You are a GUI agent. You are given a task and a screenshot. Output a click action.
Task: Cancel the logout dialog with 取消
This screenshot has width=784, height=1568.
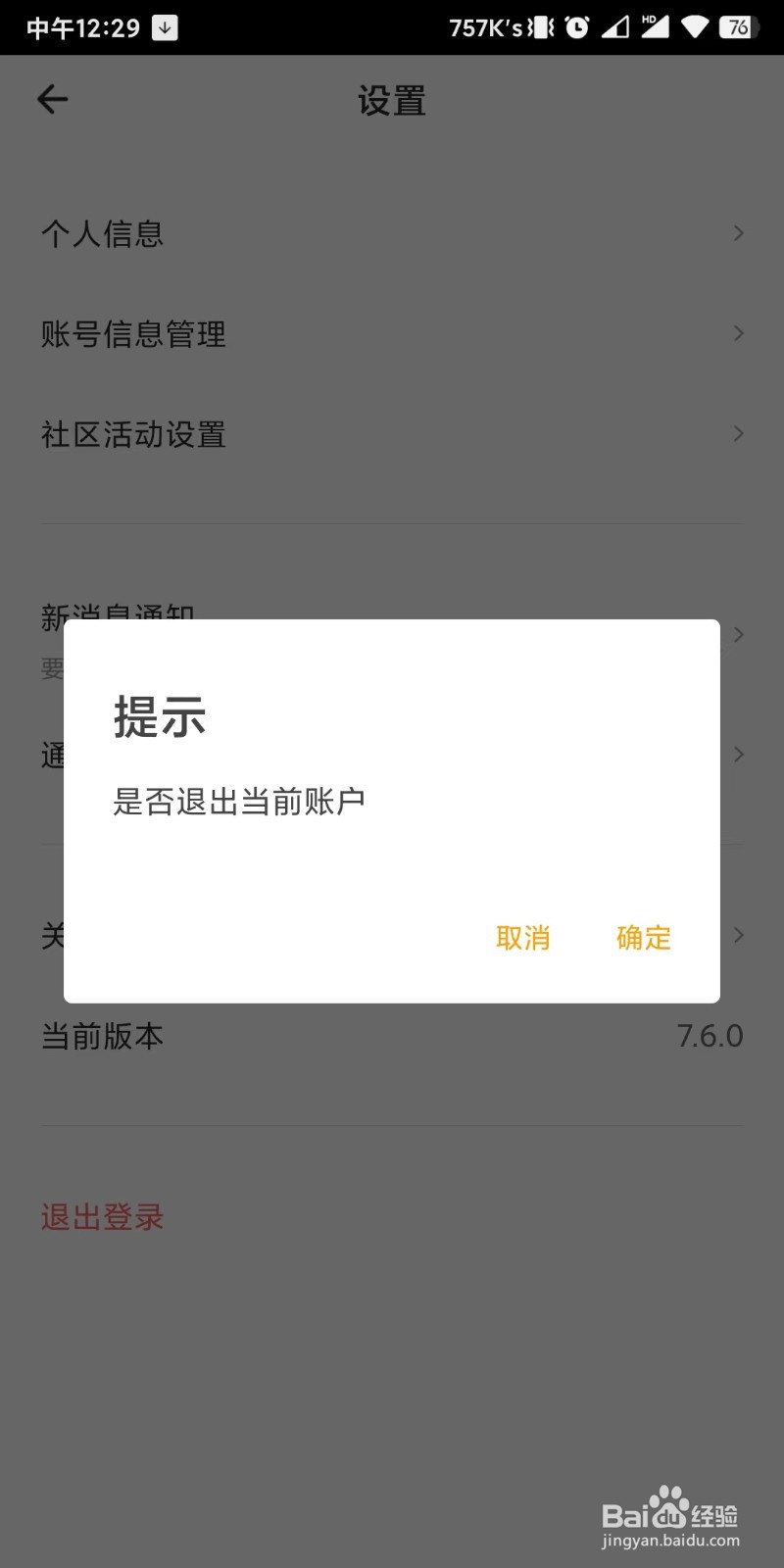pyautogui.click(x=523, y=938)
